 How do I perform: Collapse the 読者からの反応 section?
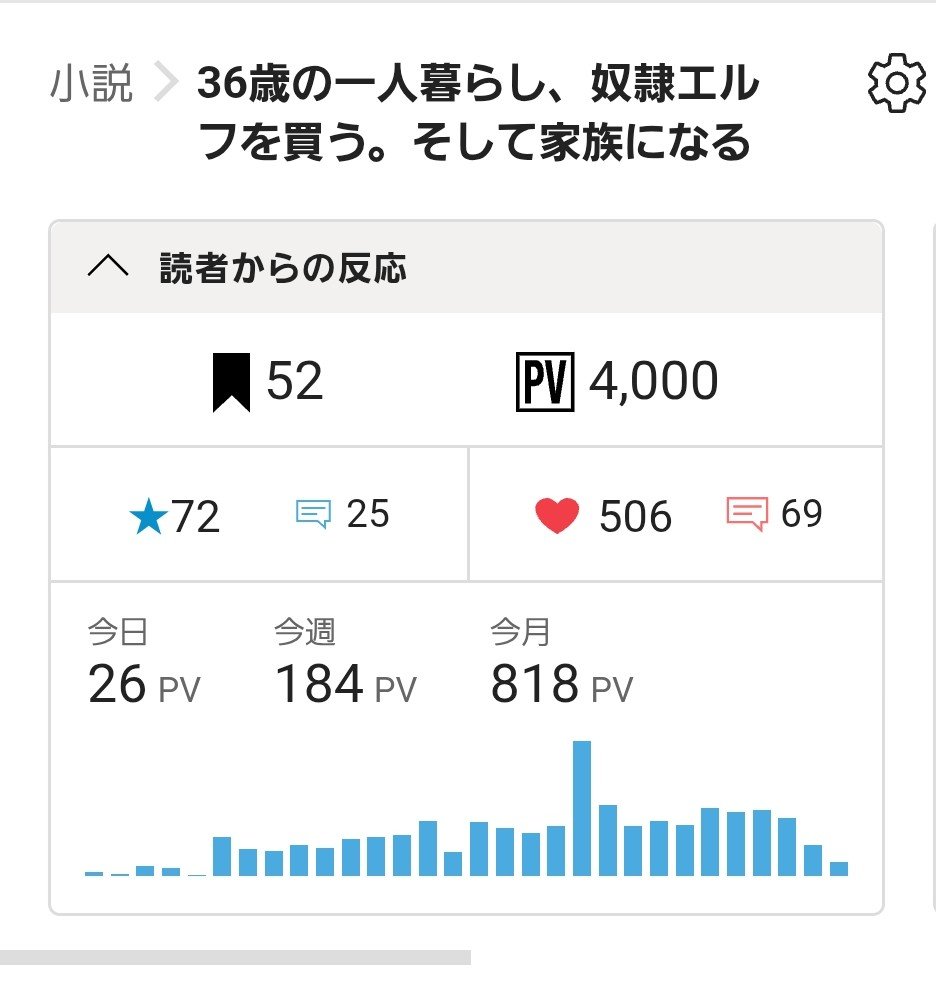108,268
